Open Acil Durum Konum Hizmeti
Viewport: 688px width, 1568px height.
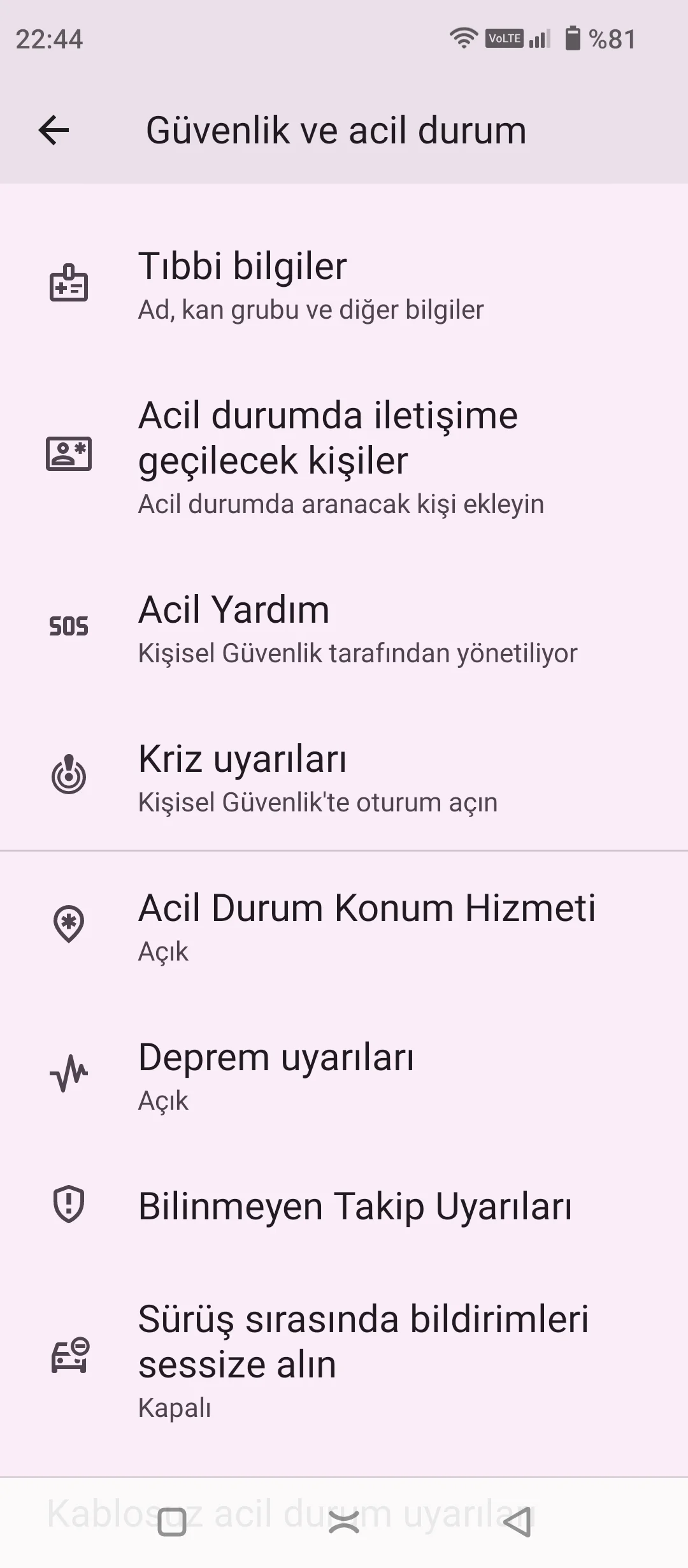344,927
